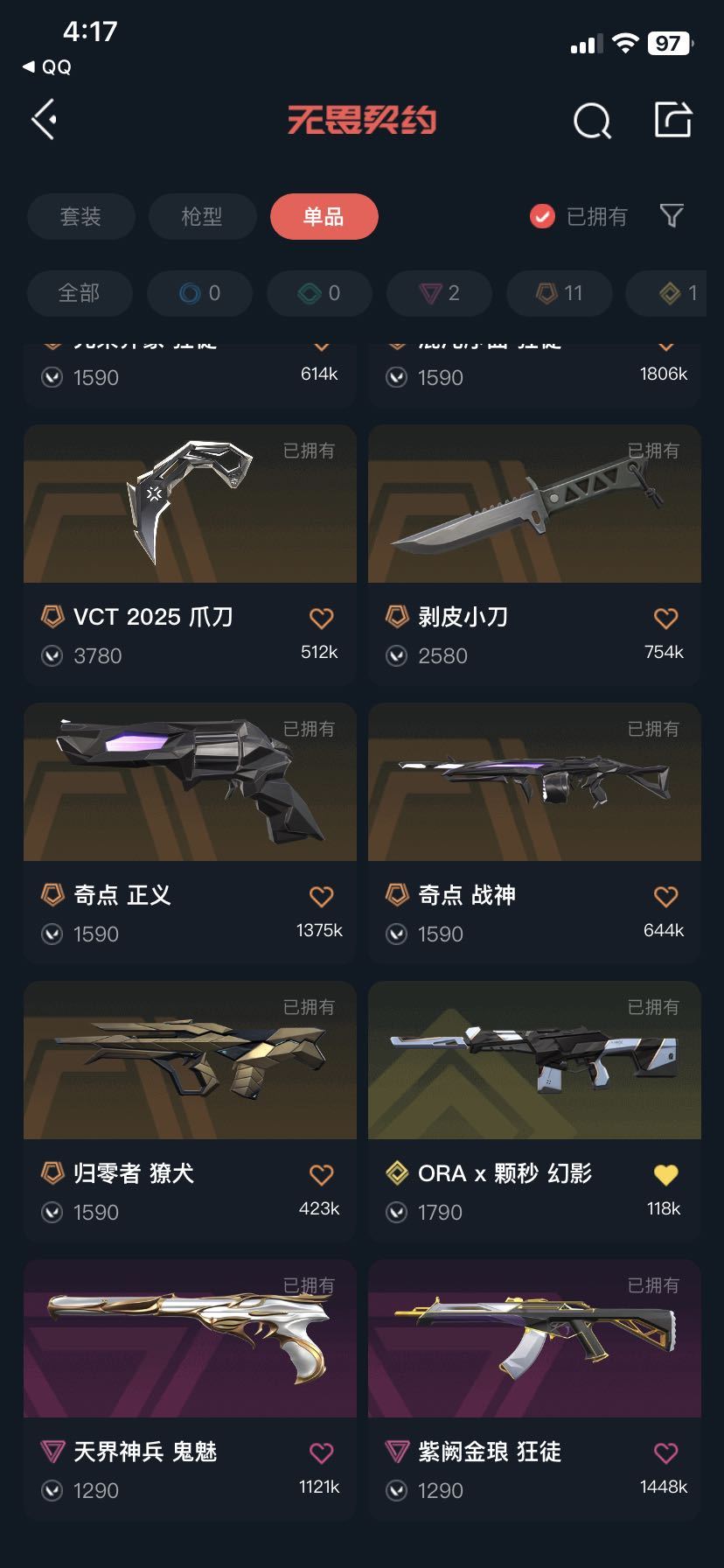Select the 全部 filter chip
Viewport: 724px width, 1568px height.
click(80, 293)
